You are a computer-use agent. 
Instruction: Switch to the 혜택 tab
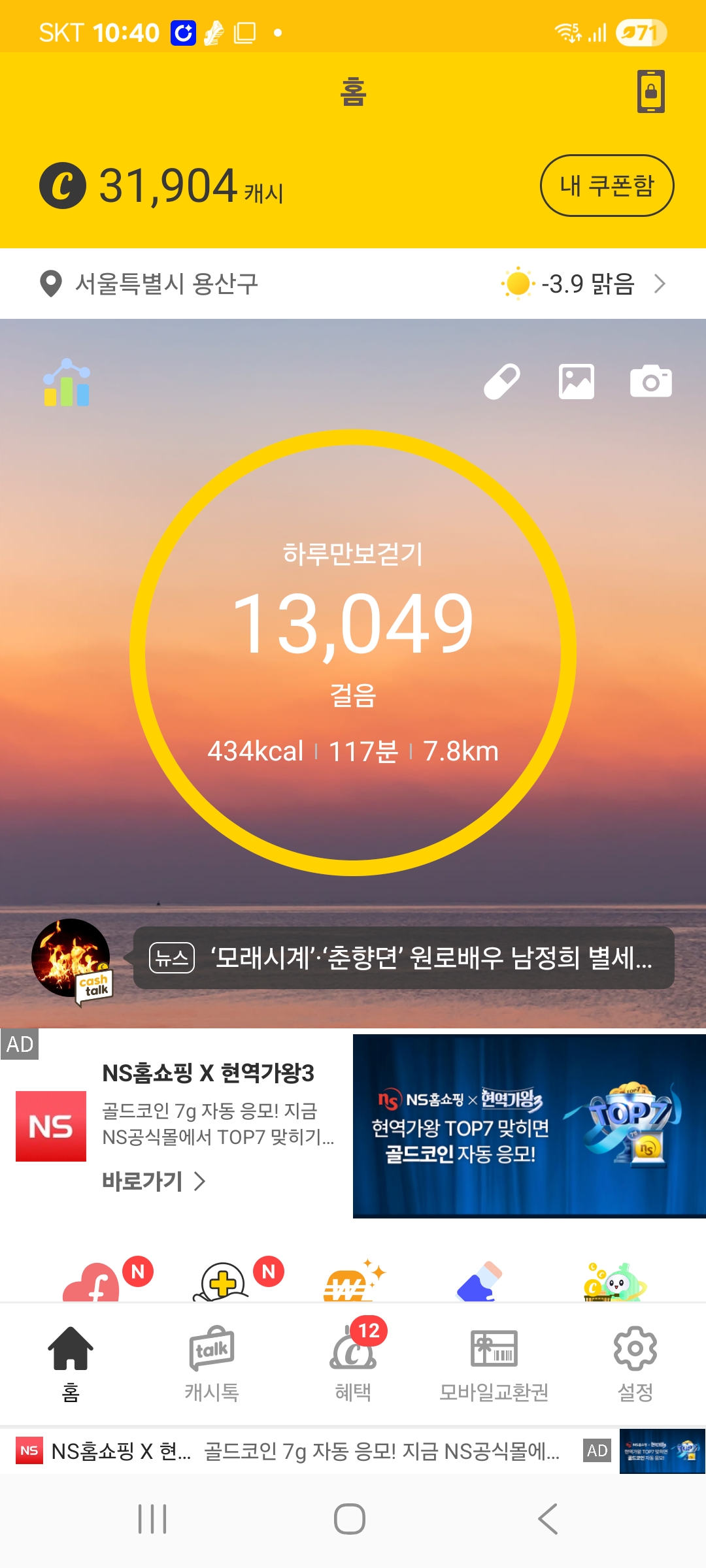(353, 1364)
